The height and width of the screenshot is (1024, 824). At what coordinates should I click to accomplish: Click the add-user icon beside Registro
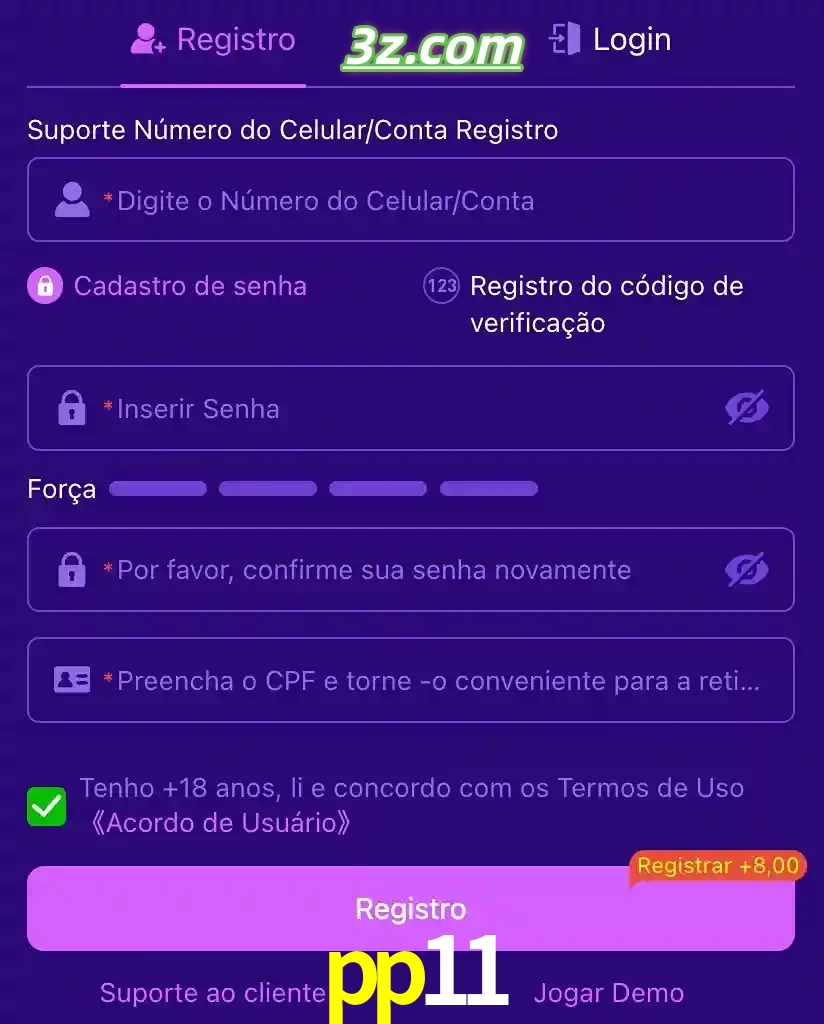pos(145,40)
